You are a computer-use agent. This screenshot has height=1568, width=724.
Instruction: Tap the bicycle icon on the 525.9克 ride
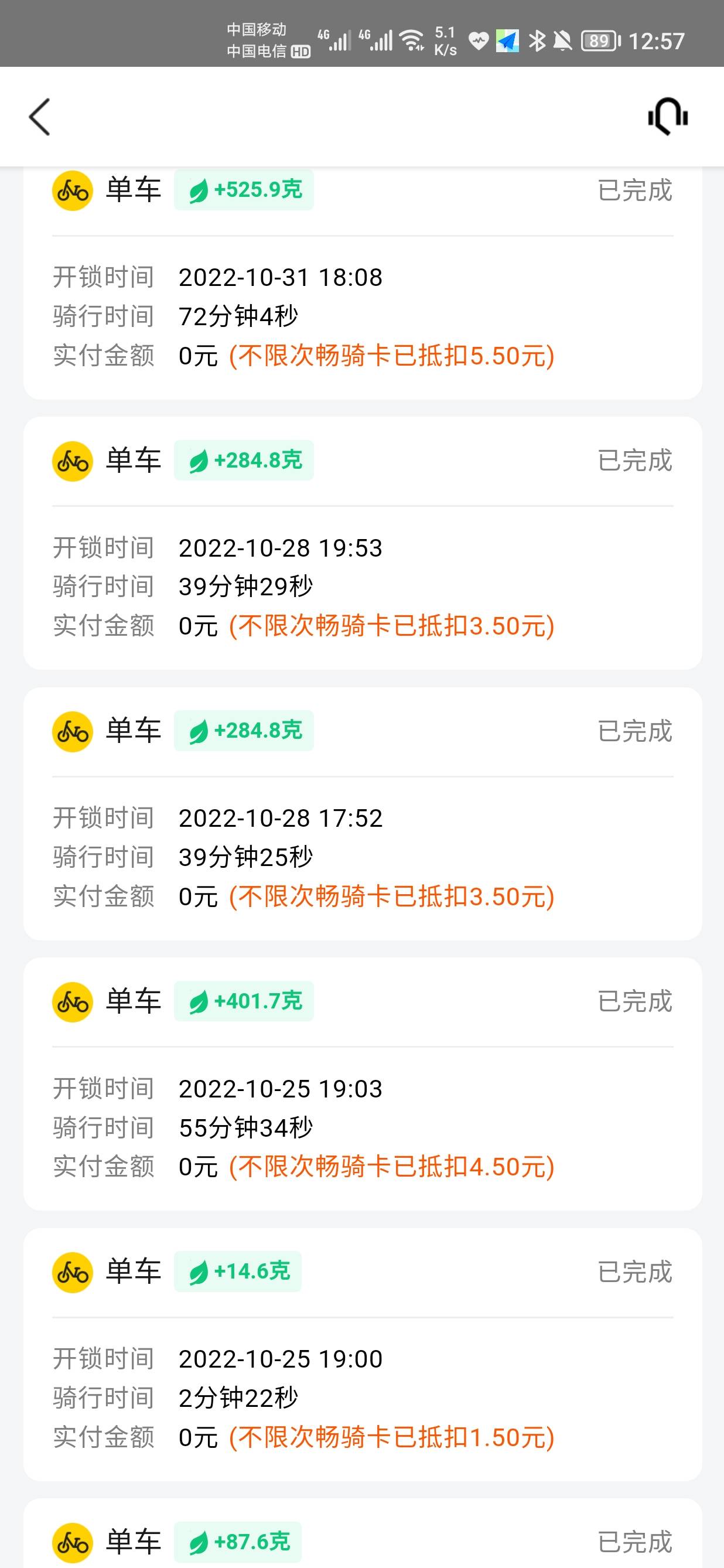click(72, 189)
